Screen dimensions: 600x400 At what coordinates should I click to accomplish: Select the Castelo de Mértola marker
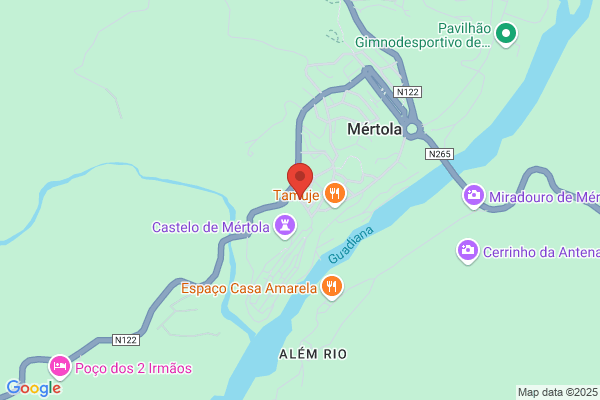tap(287, 227)
